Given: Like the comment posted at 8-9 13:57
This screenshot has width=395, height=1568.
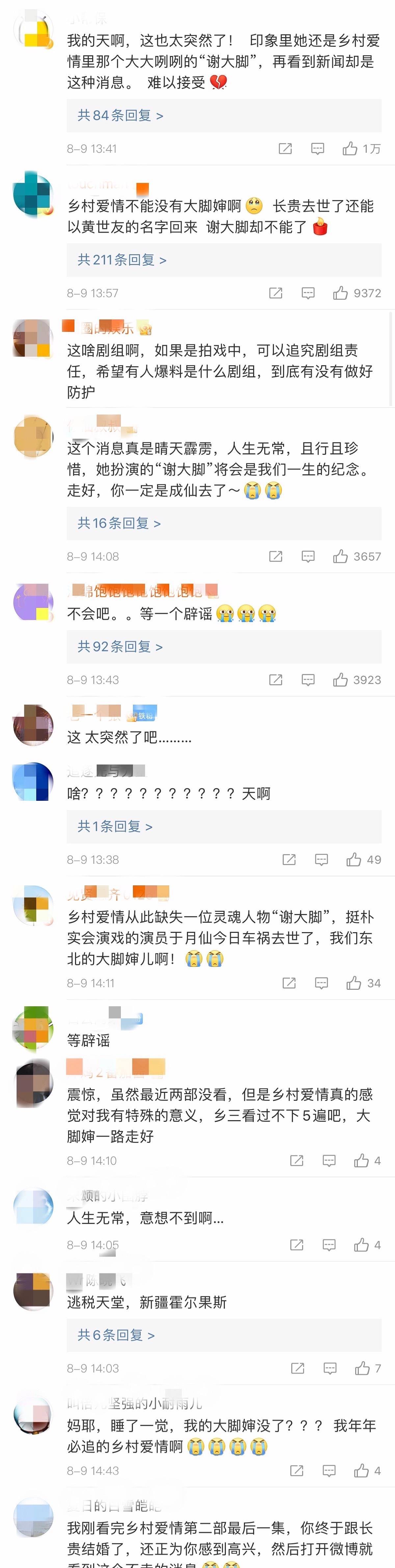Looking at the screenshot, I should click(x=340, y=293).
